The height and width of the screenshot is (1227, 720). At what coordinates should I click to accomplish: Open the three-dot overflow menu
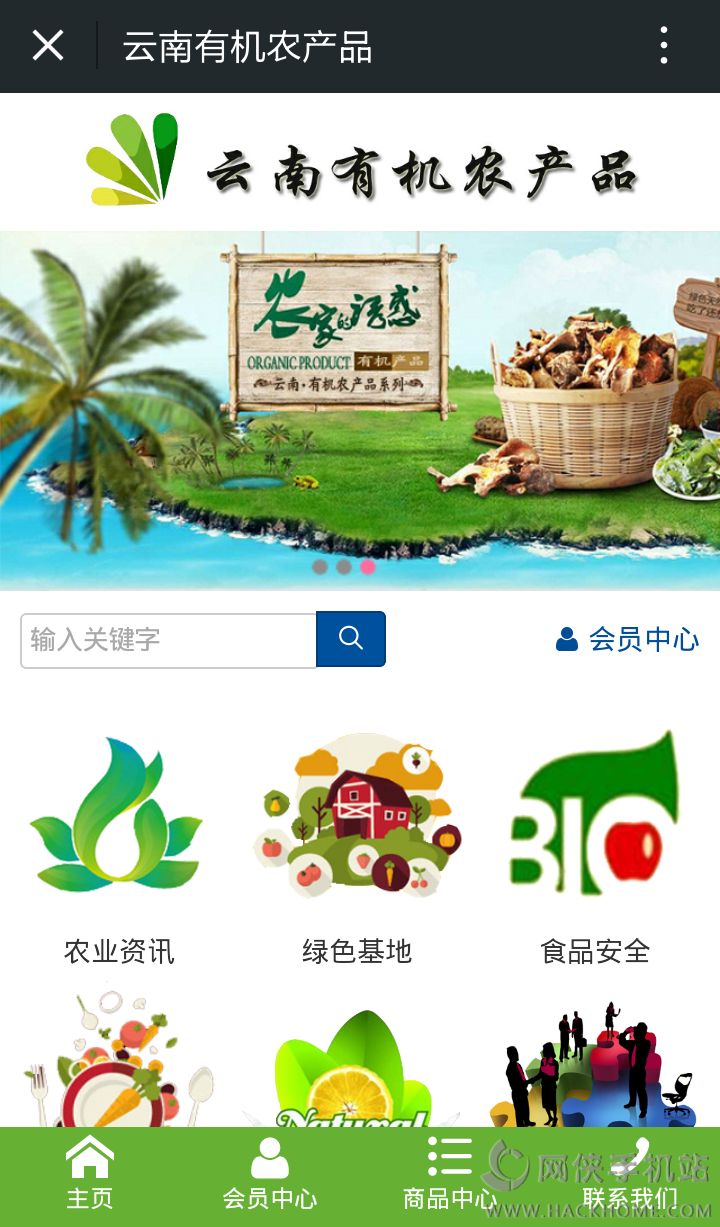pyautogui.click(x=663, y=46)
